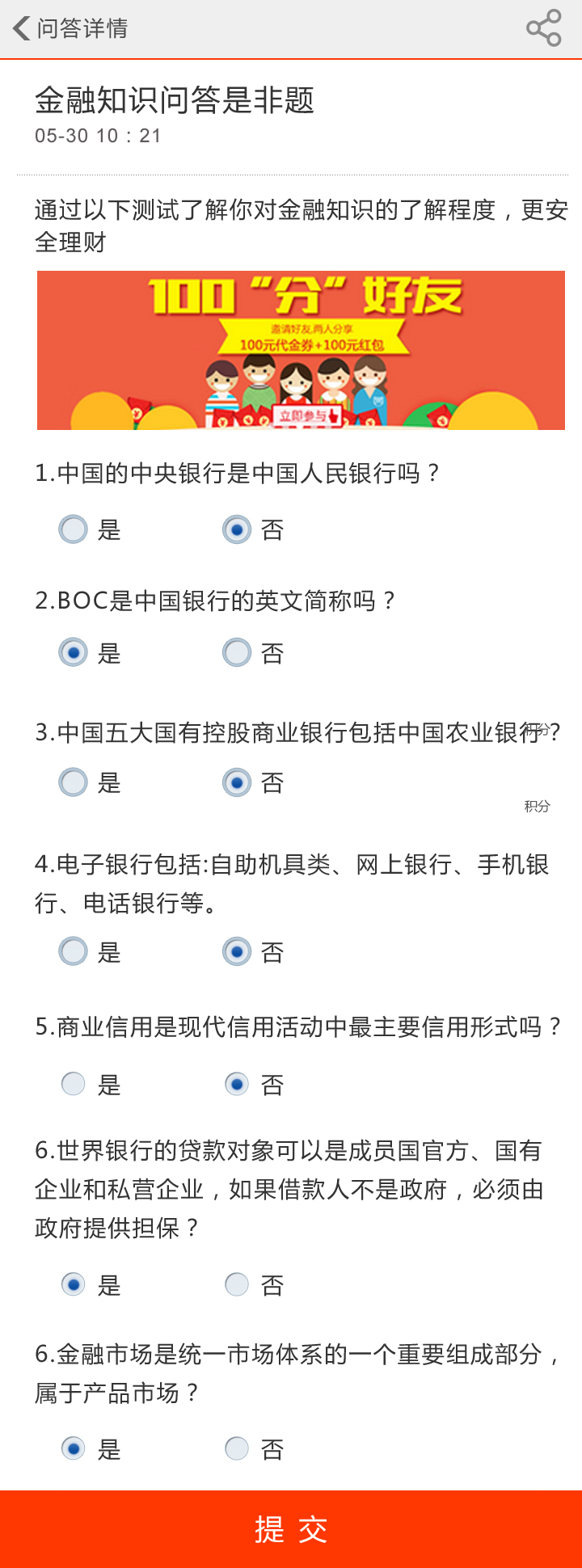
Task: Open the 100分好友 promotional banner
Action: click(301, 350)
